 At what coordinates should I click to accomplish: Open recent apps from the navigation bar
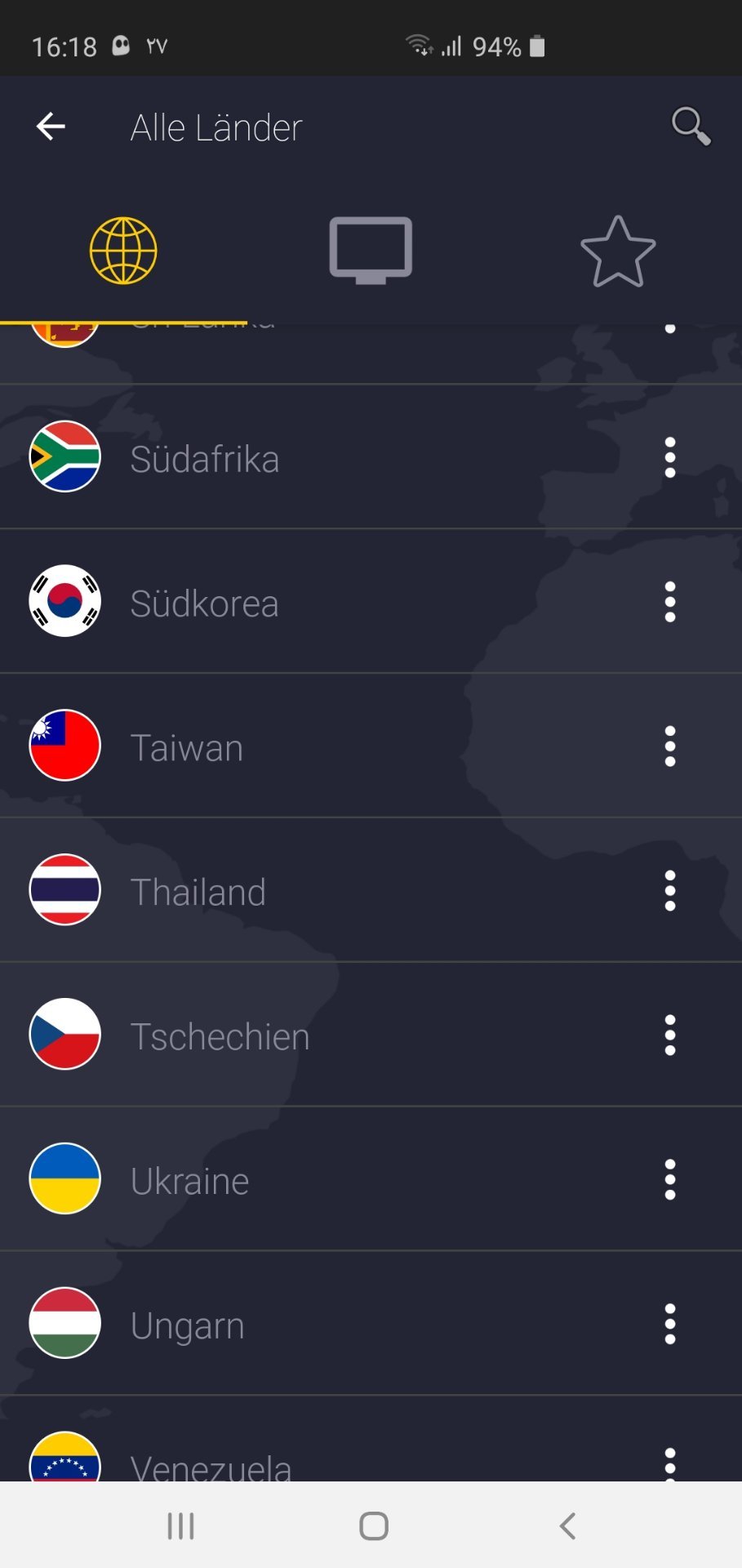pyautogui.click(x=180, y=1526)
